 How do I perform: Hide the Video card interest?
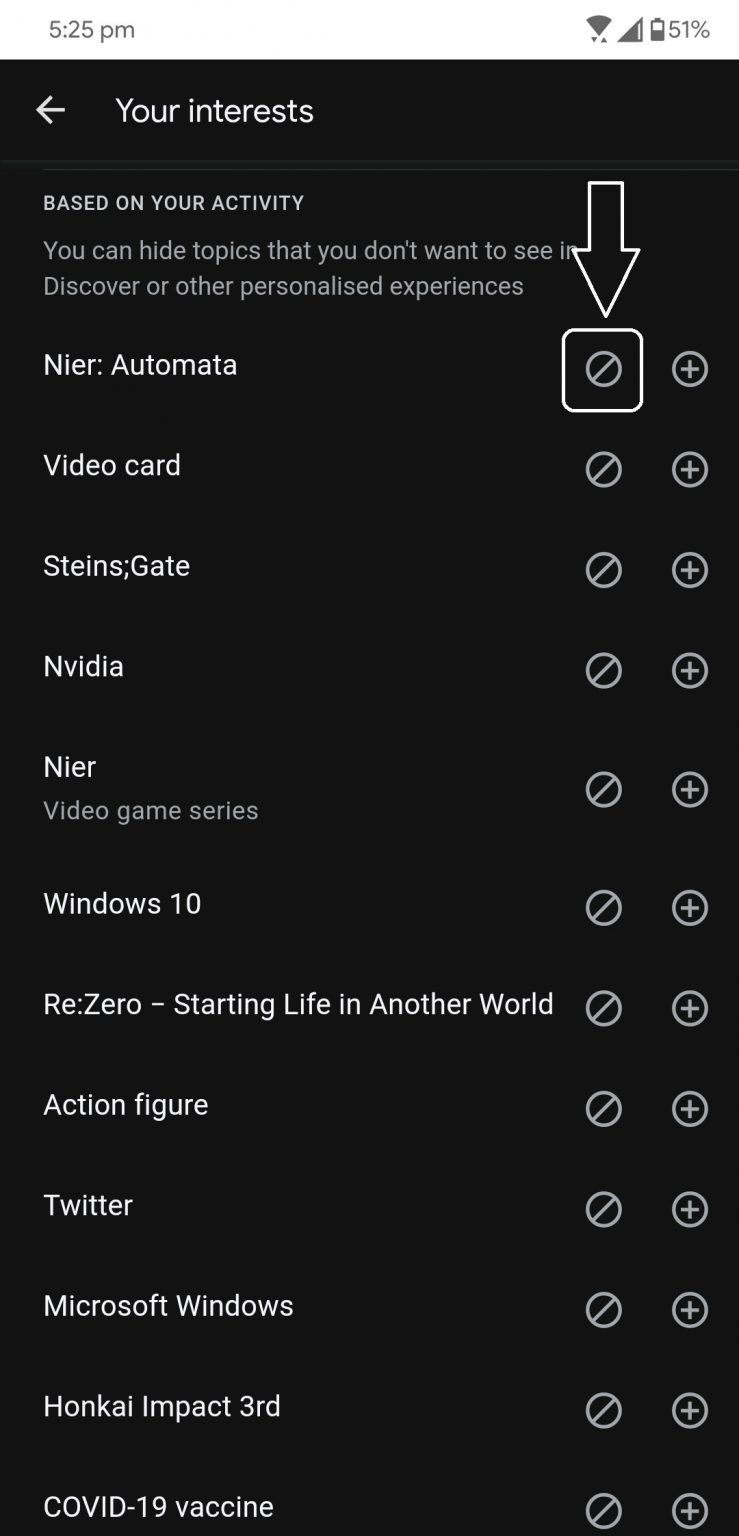tap(603, 470)
